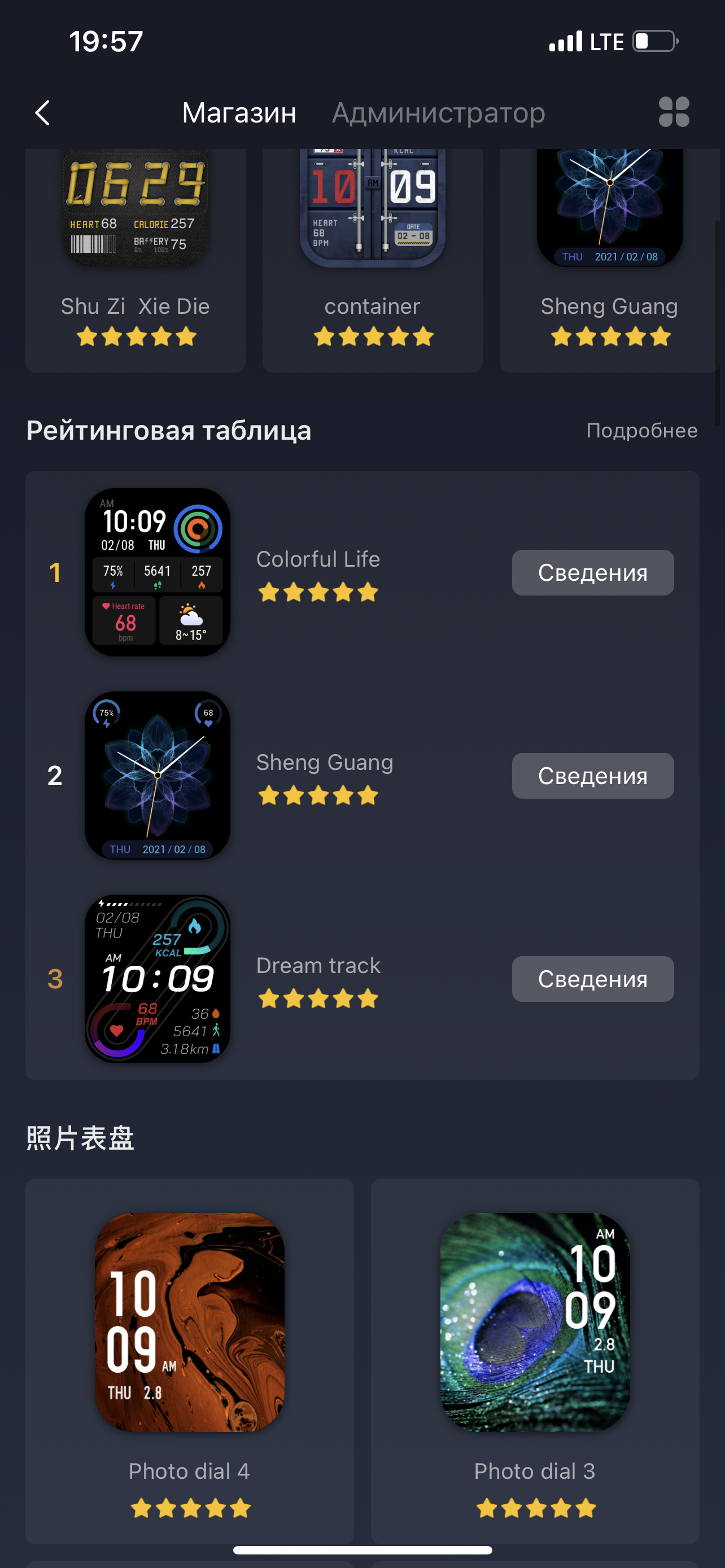Viewport: 725px width, 1568px height.
Task: Open the Colorful Life watch face preview
Action: click(157, 572)
